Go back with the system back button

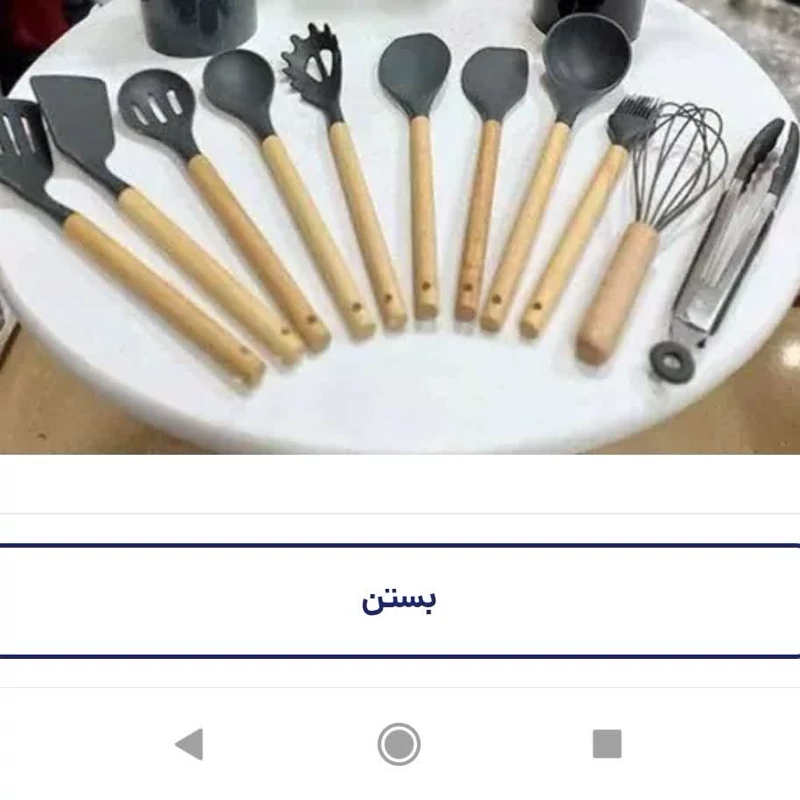click(x=189, y=744)
